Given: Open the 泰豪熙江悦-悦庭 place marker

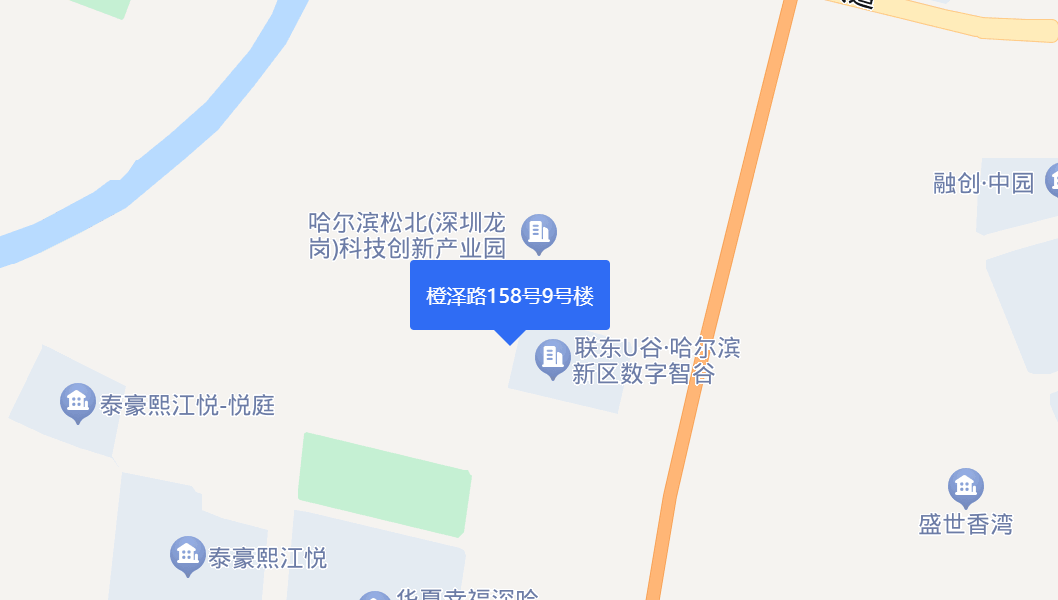Looking at the screenshot, I should [x=77, y=402].
